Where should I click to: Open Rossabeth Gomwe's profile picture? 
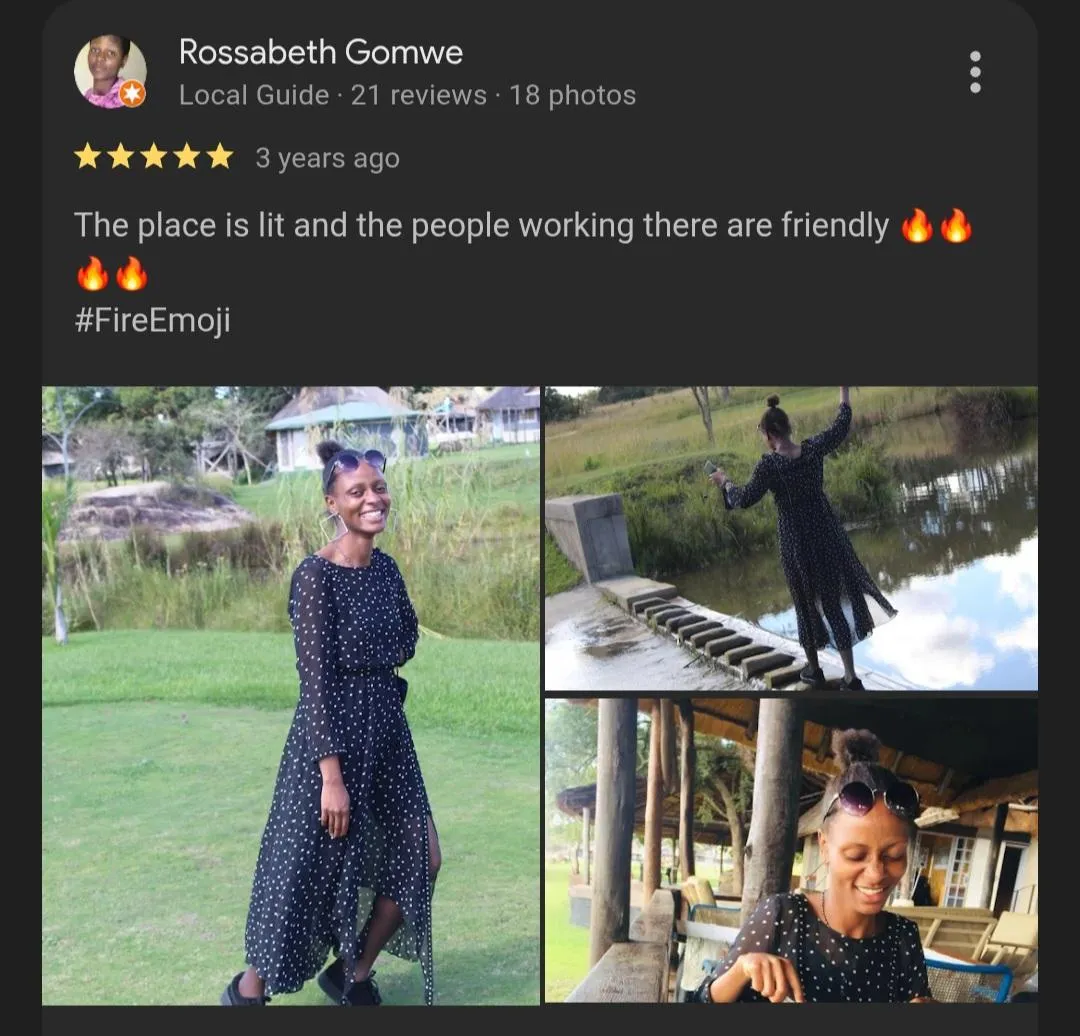click(x=110, y=72)
